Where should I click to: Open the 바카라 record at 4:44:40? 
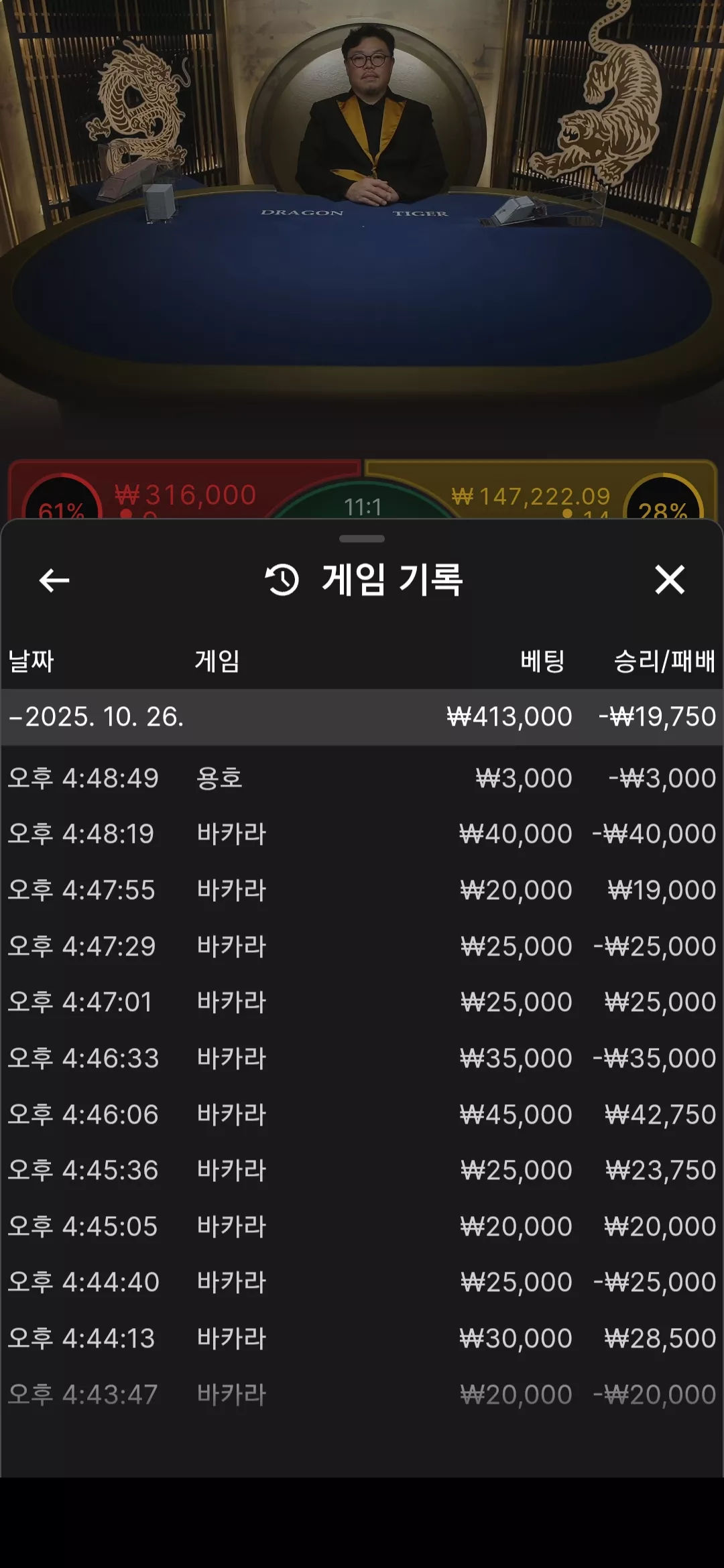pyautogui.click(x=362, y=1283)
